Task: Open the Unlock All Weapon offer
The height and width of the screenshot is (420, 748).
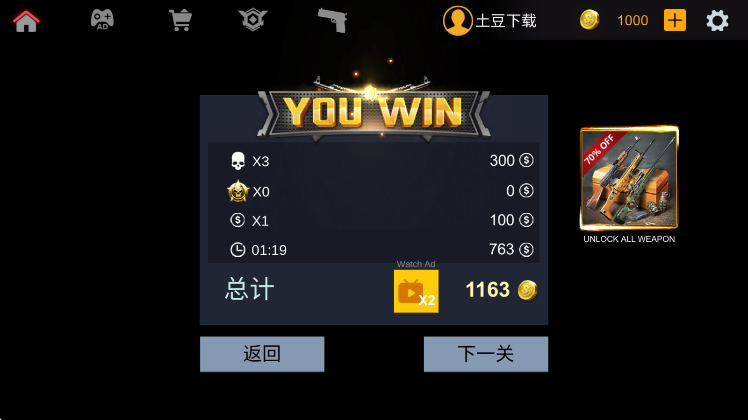Action: [x=629, y=180]
